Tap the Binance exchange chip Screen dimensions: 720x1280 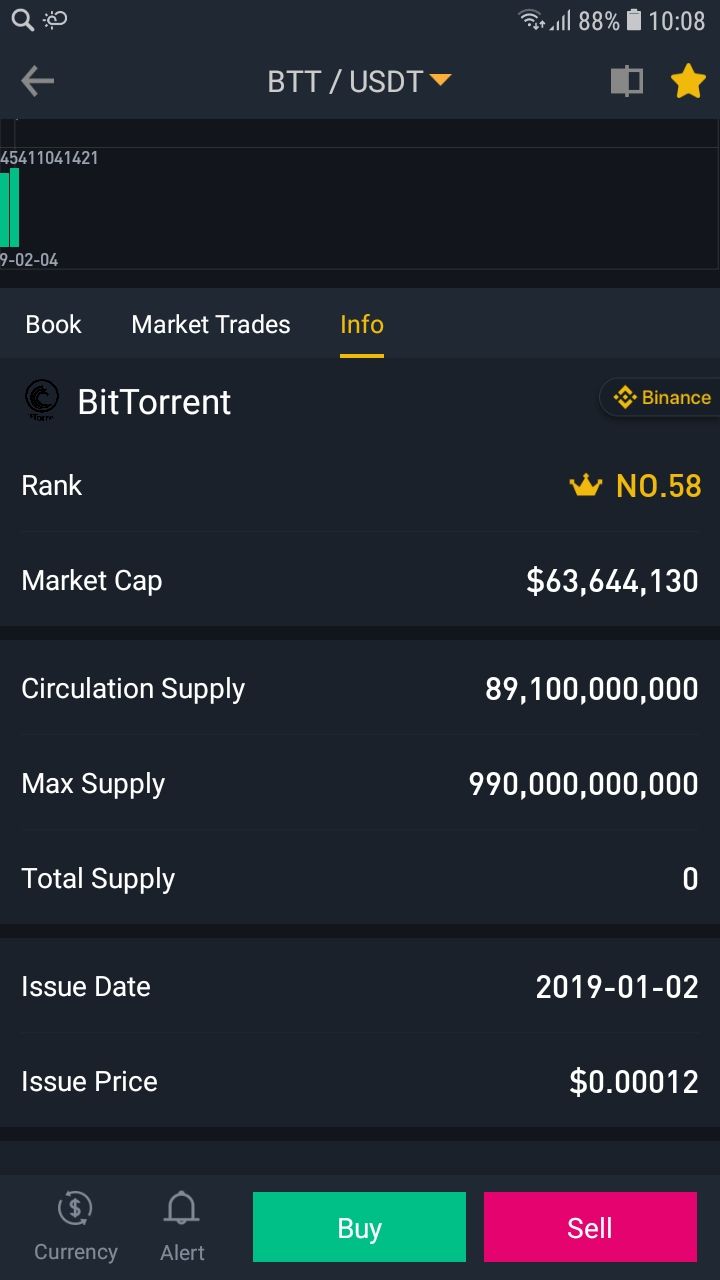(x=660, y=398)
